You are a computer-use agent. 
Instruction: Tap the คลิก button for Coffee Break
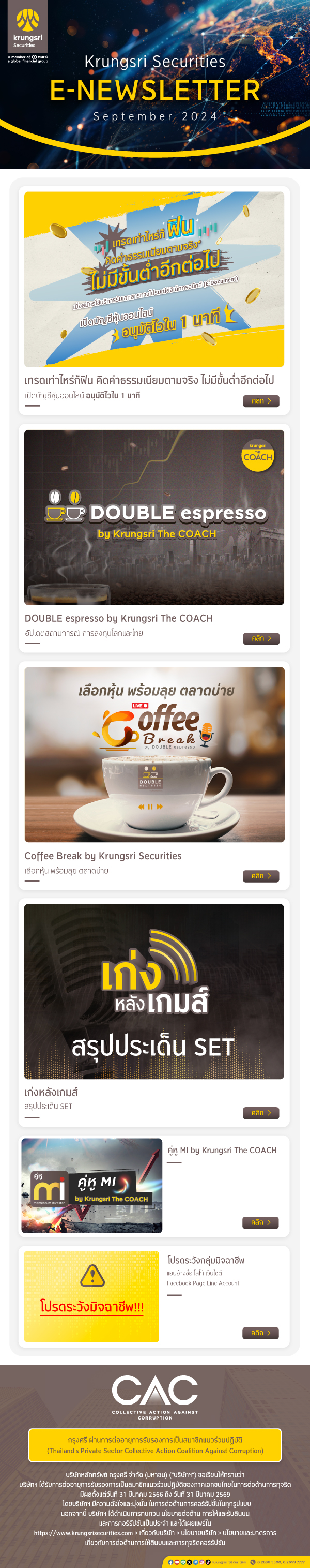[x=261, y=875]
